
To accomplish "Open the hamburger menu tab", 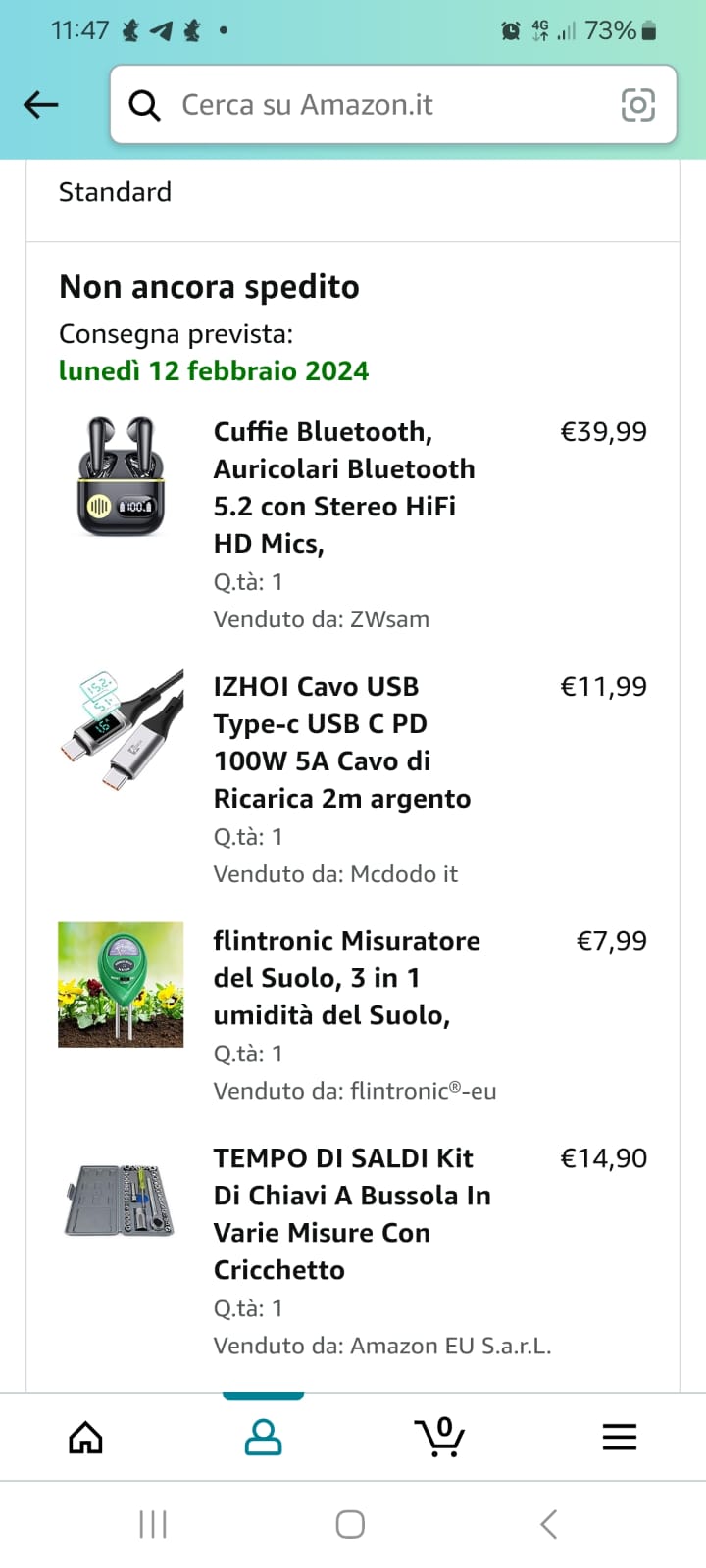I will click(619, 1438).
